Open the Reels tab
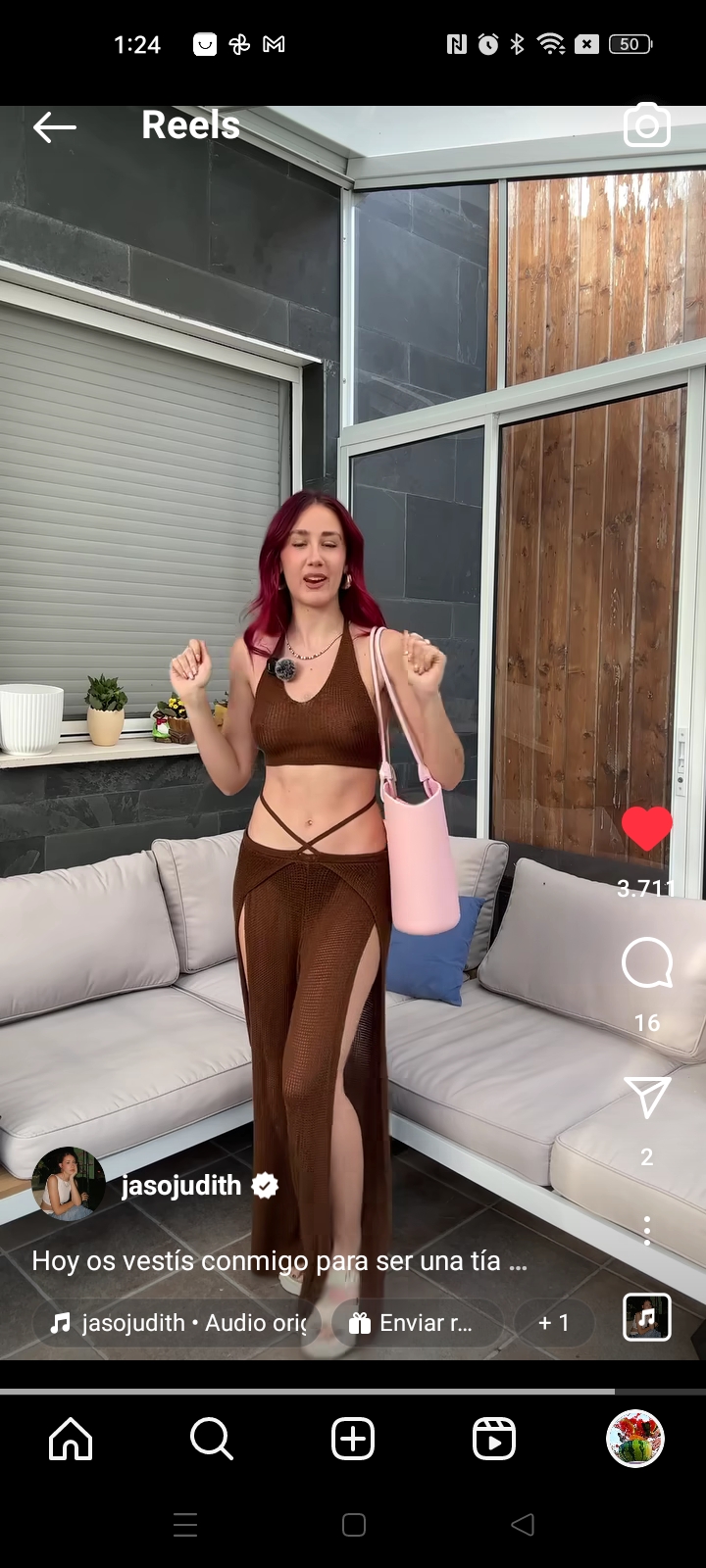706x1568 pixels. (493, 1440)
